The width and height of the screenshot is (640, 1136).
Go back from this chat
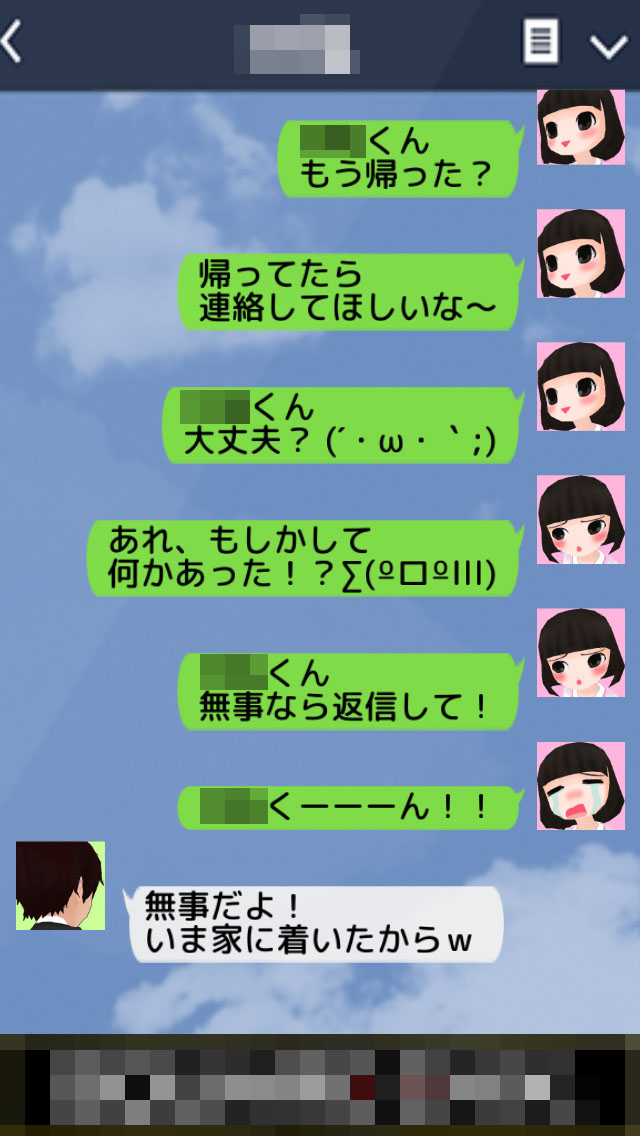tap(12, 44)
